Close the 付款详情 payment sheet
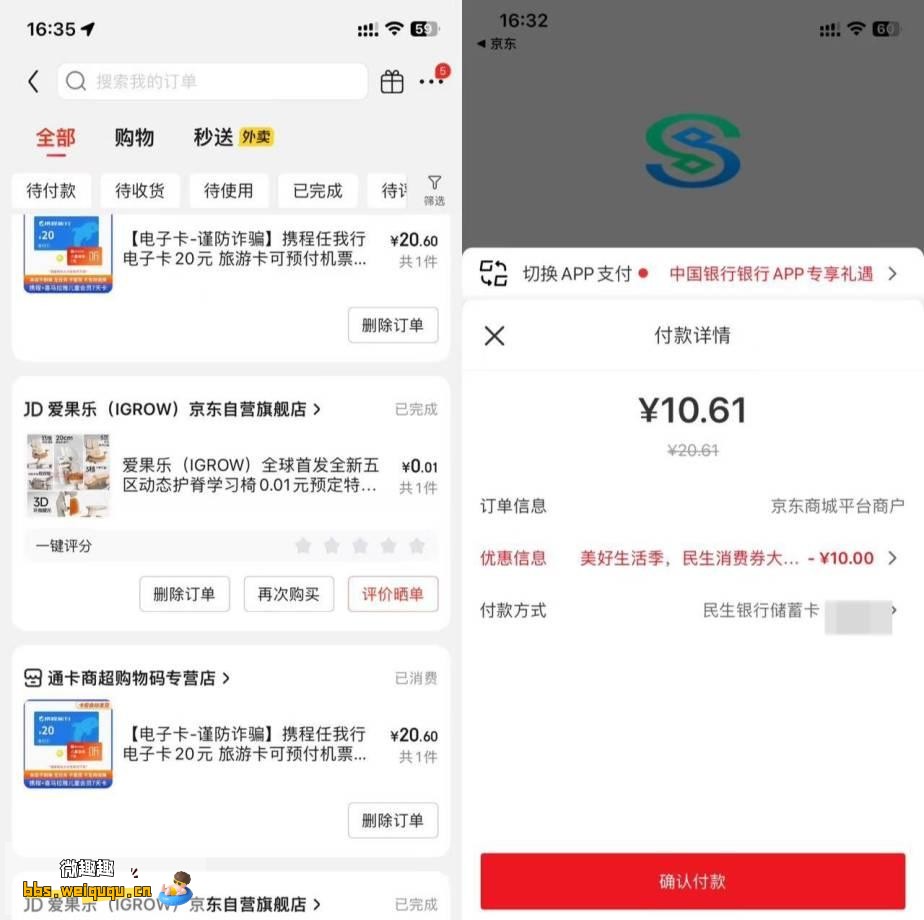This screenshot has height=920, width=924. [494, 336]
